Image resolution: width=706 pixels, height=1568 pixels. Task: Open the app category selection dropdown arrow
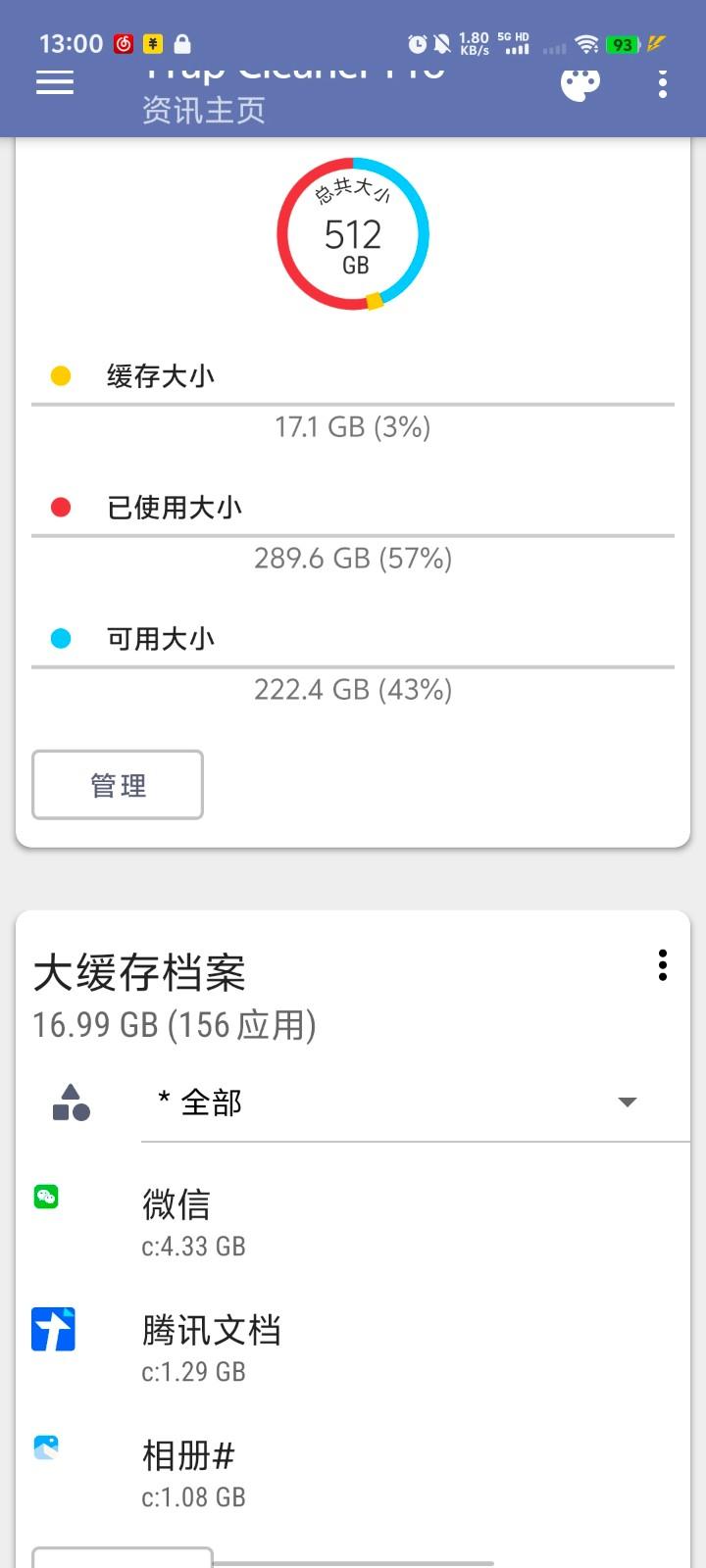(627, 1102)
